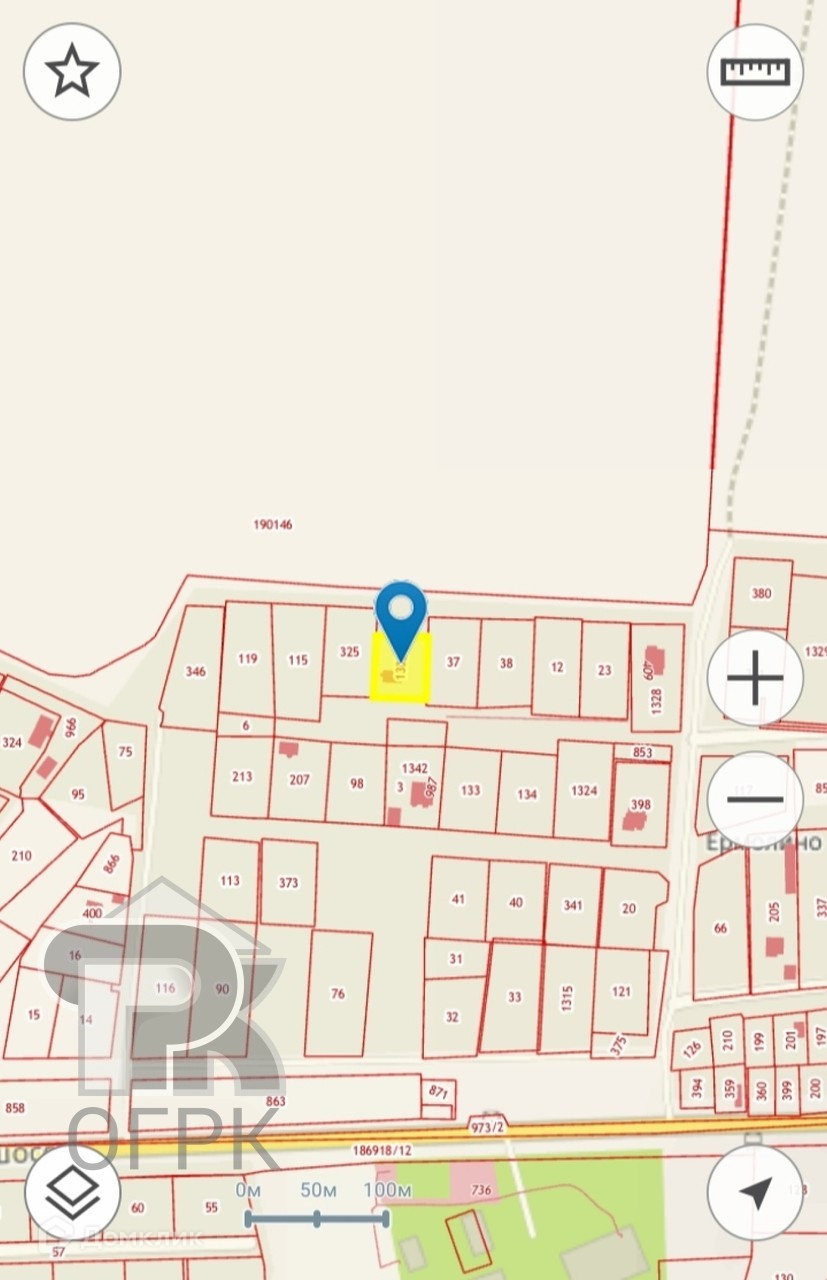Zoom in on the map

pos(755,678)
